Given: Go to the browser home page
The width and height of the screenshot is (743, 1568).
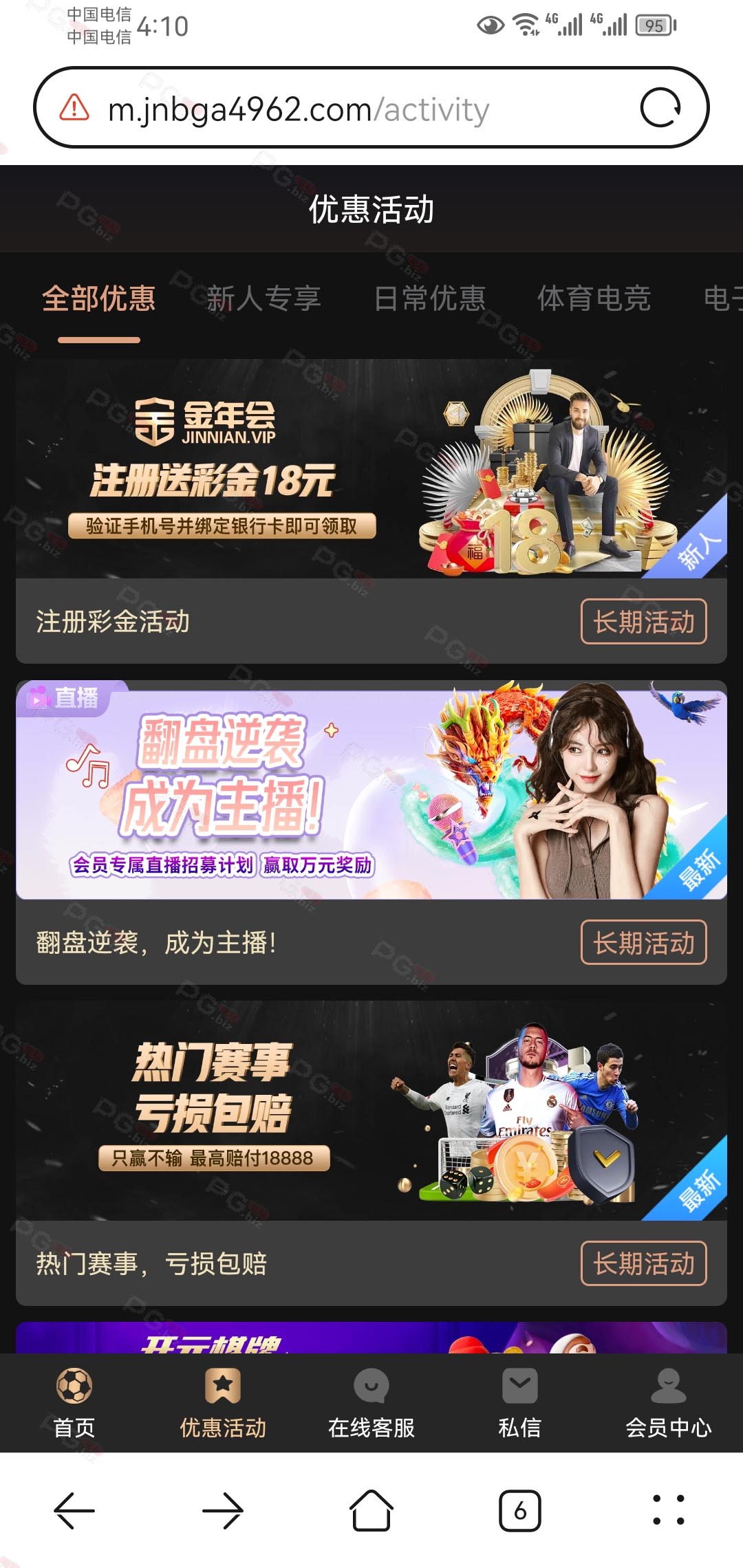Looking at the screenshot, I should (x=371, y=1511).
